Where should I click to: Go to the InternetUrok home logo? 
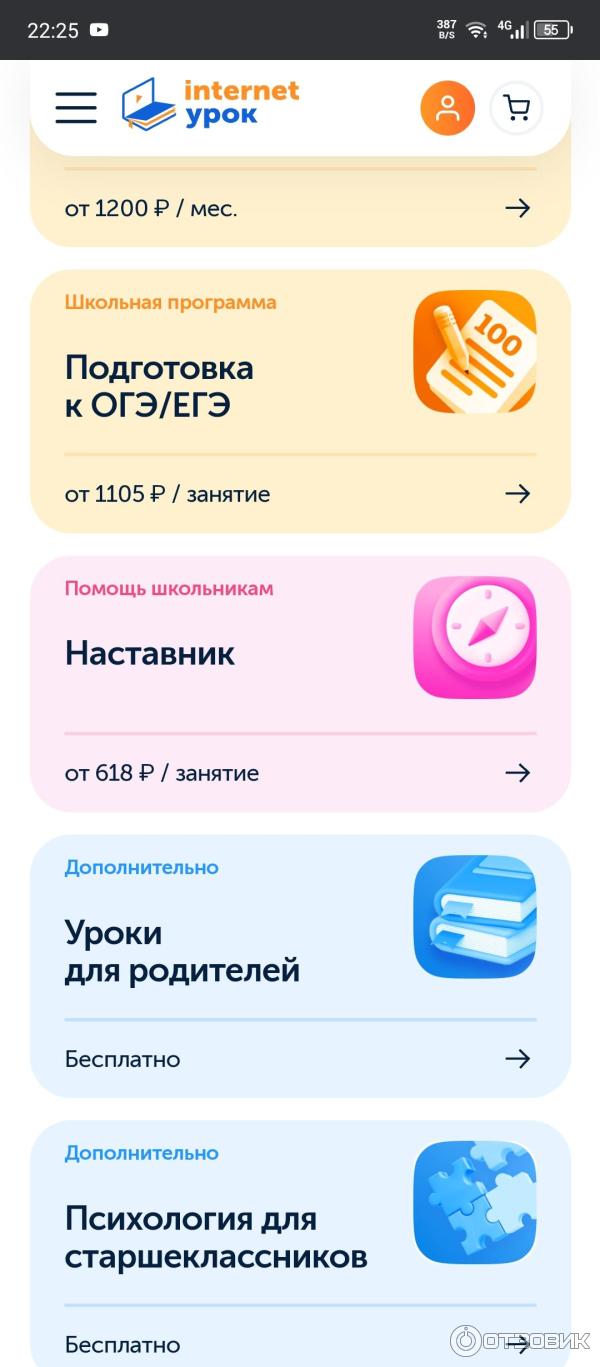(211, 104)
